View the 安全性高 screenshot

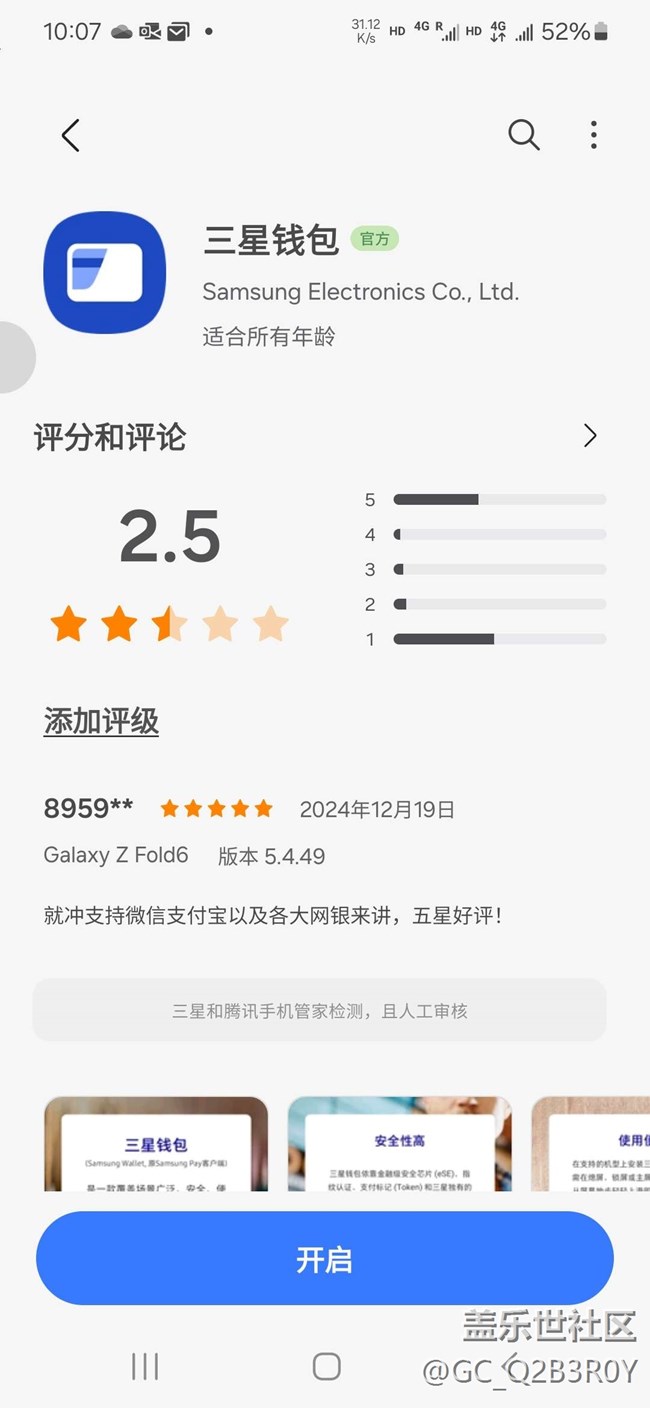[400, 1144]
